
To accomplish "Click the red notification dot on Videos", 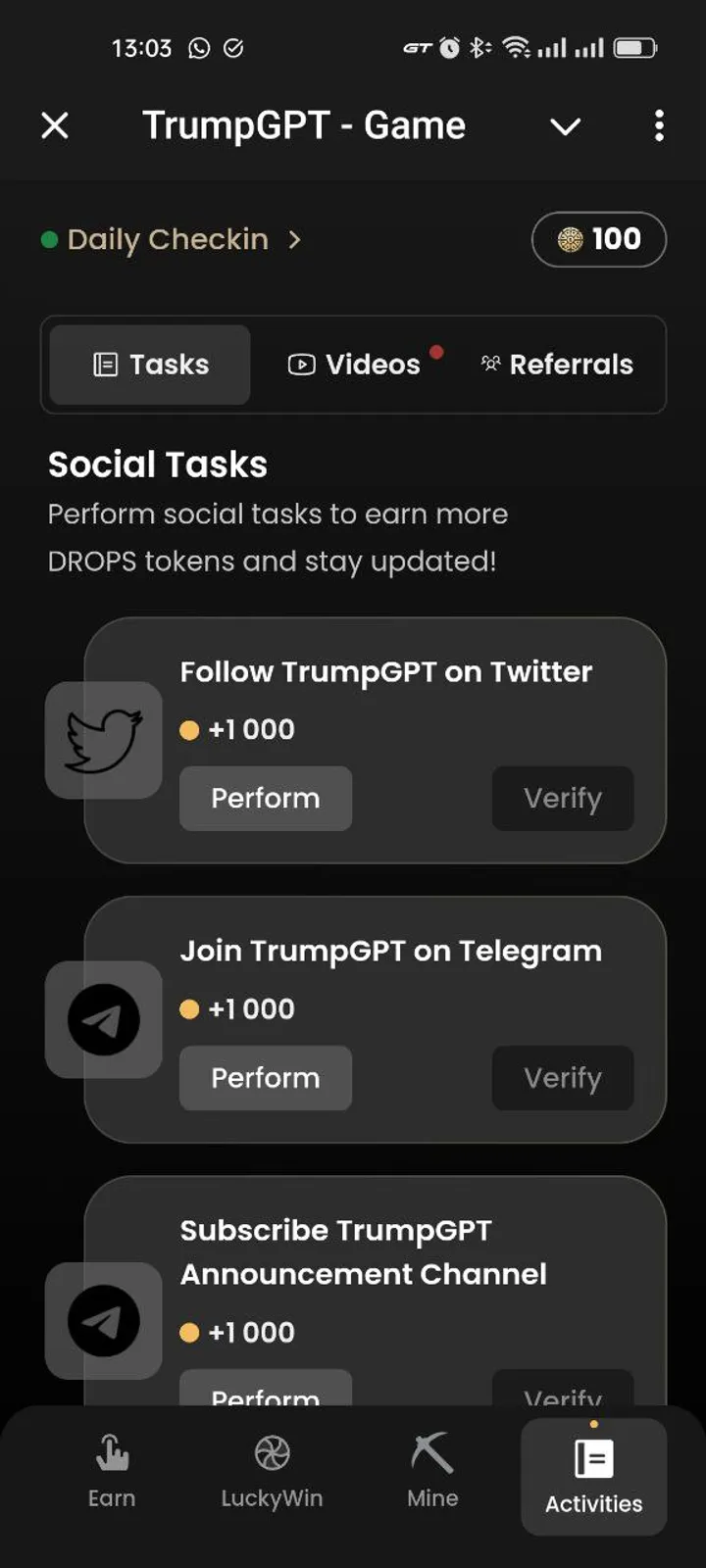I will (436, 352).
